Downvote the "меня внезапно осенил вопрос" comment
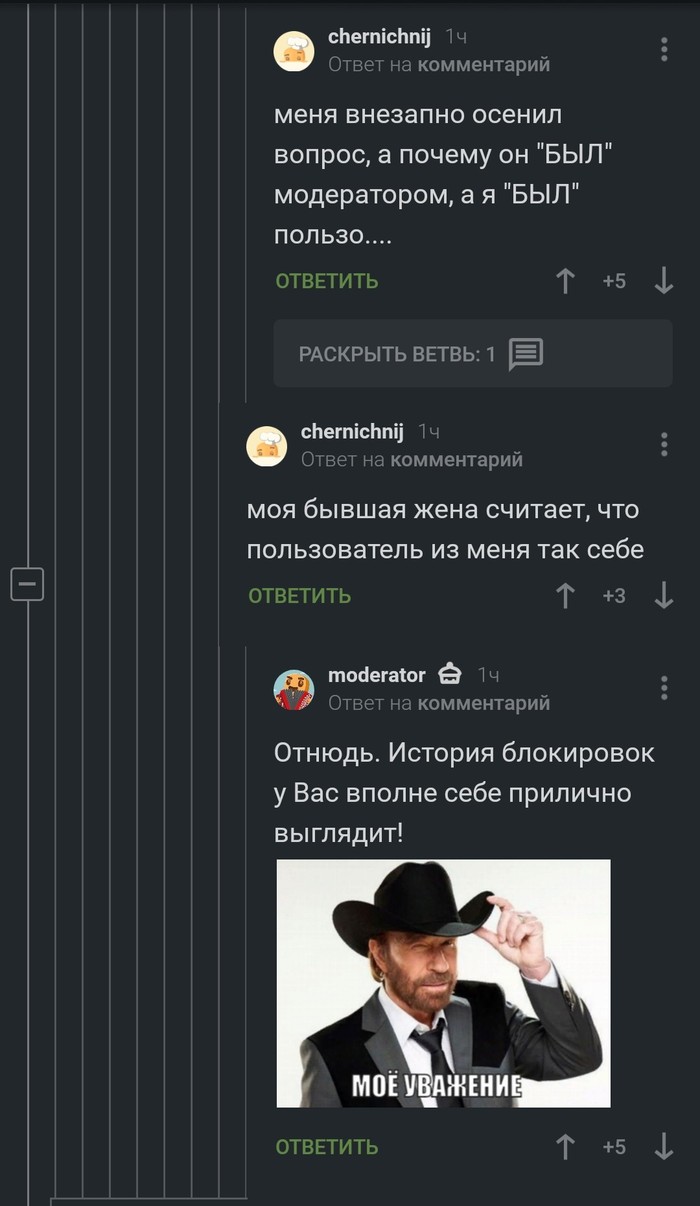 pos(664,281)
